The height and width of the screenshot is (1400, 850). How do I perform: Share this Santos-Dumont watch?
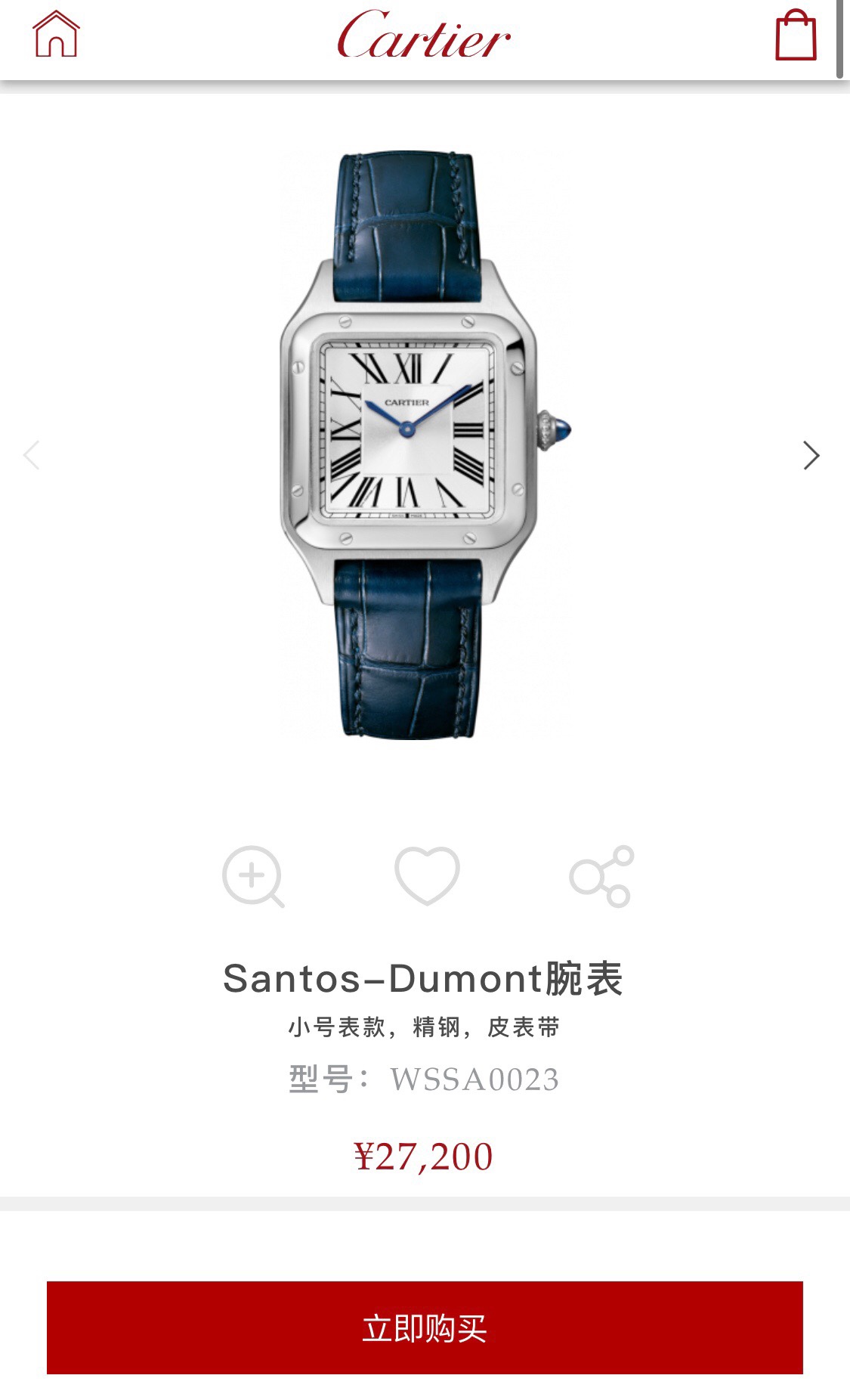[x=601, y=876]
